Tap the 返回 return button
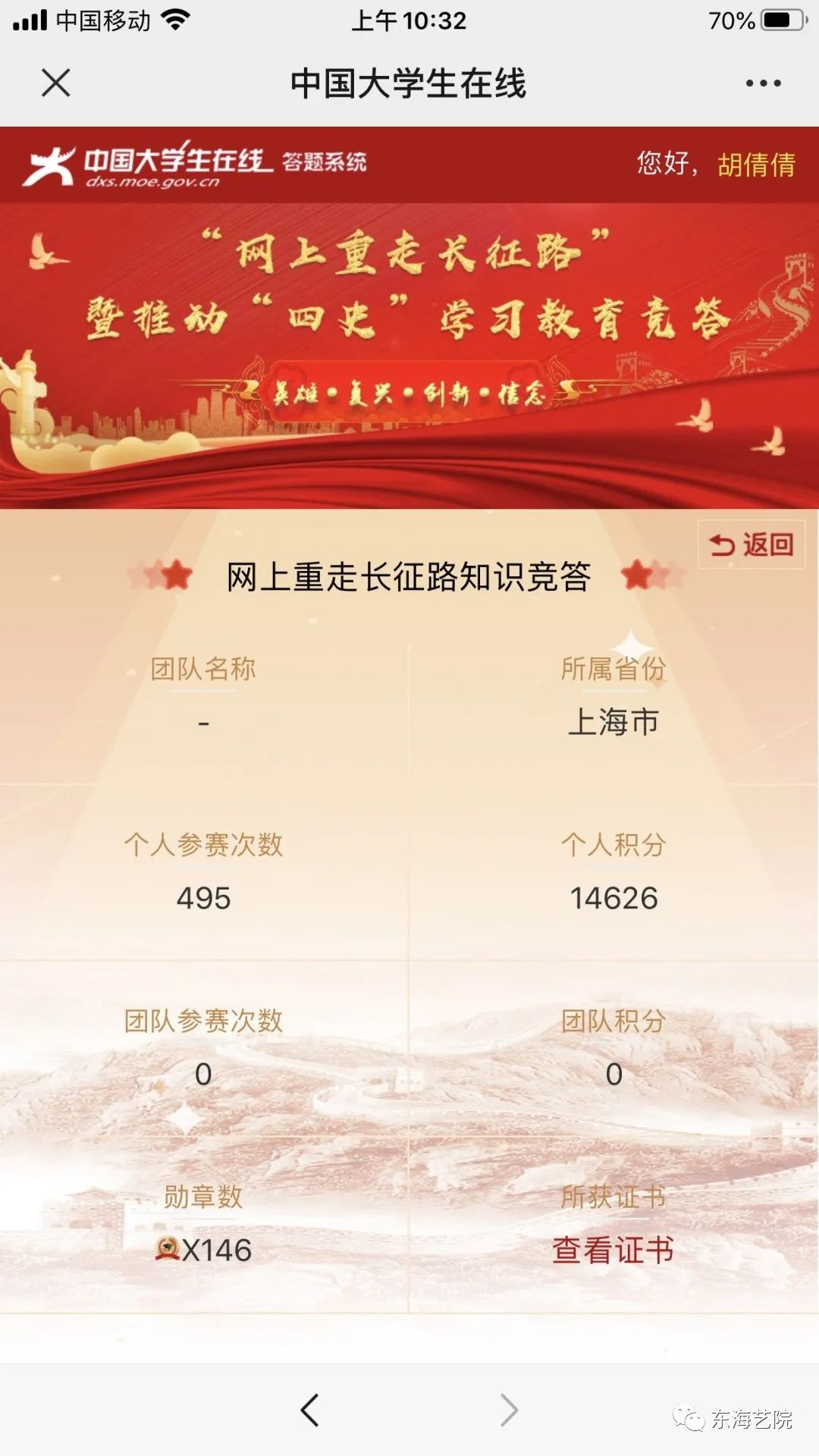 751,544
